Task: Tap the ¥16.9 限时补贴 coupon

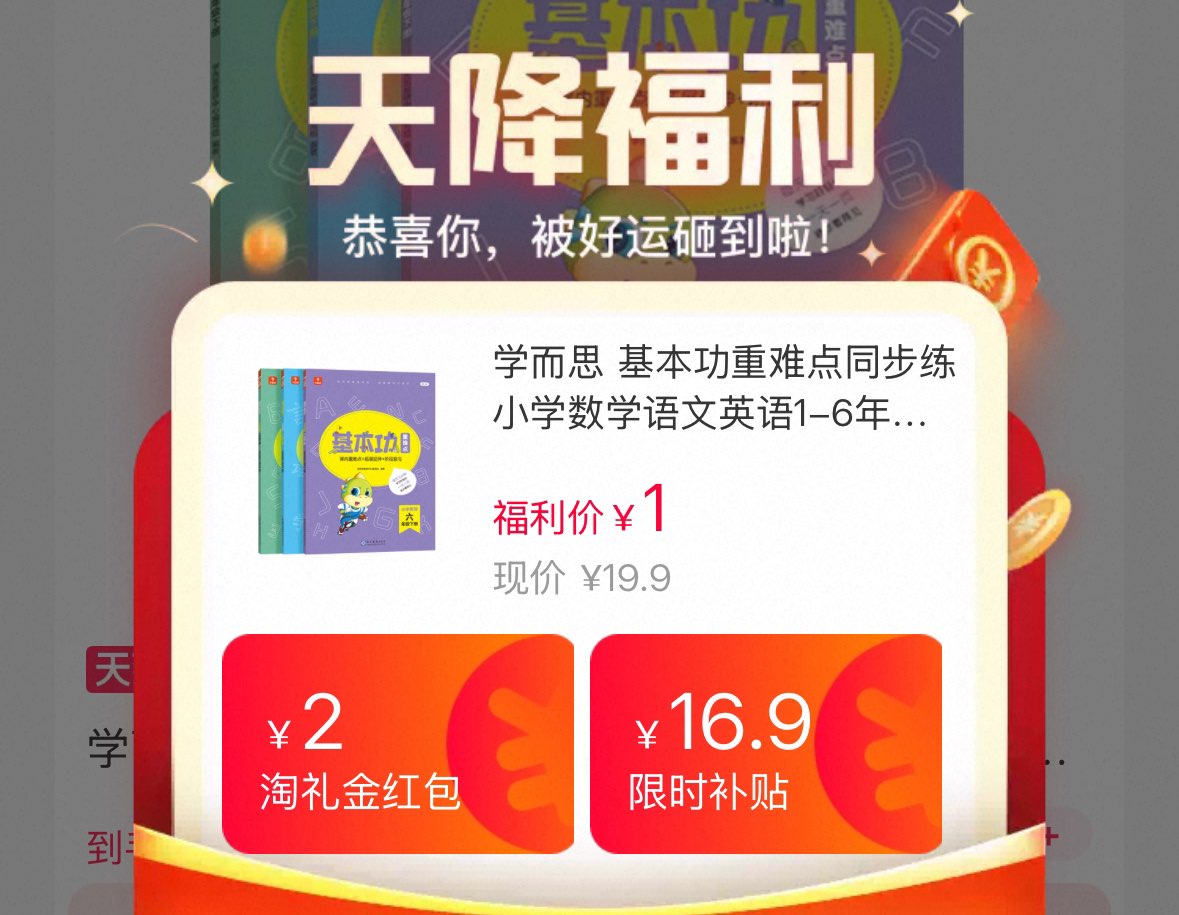Action: pyautogui.click(x=765, y=744)
